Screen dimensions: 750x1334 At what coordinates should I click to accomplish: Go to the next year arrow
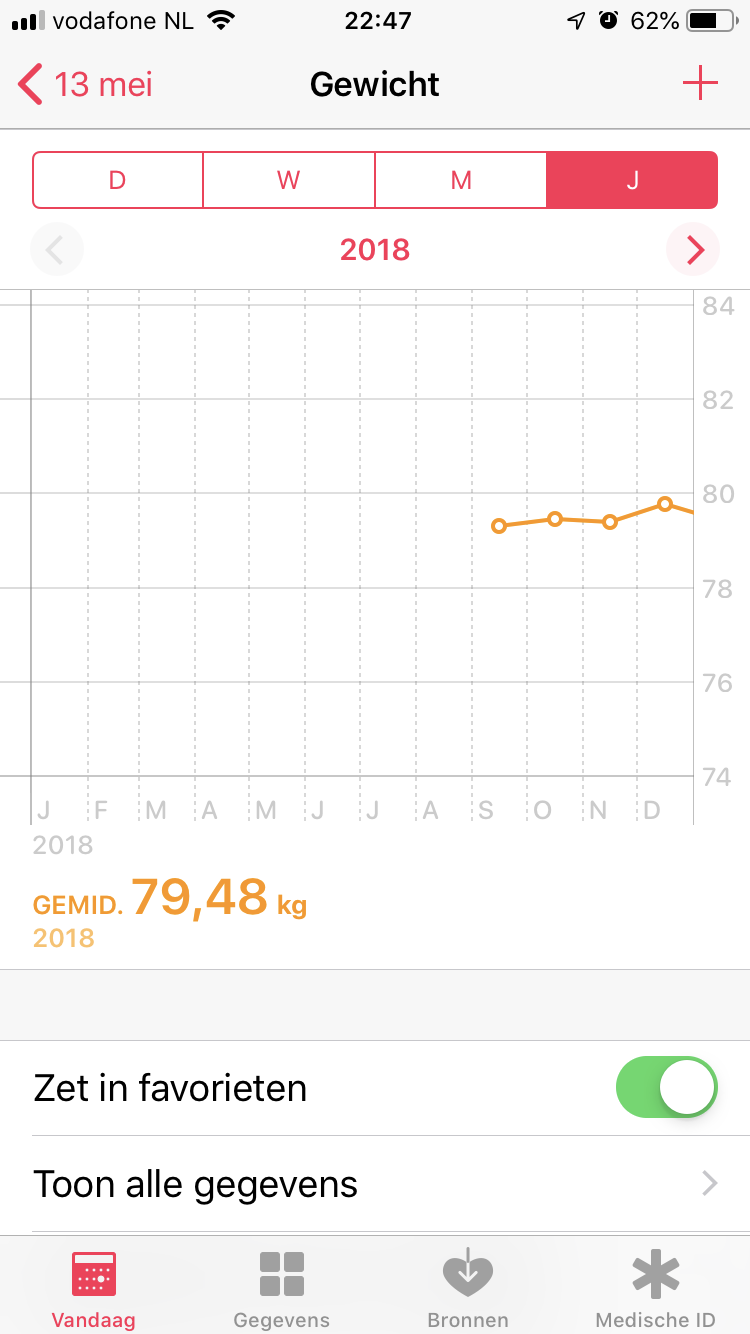click(x=695, y=250)
